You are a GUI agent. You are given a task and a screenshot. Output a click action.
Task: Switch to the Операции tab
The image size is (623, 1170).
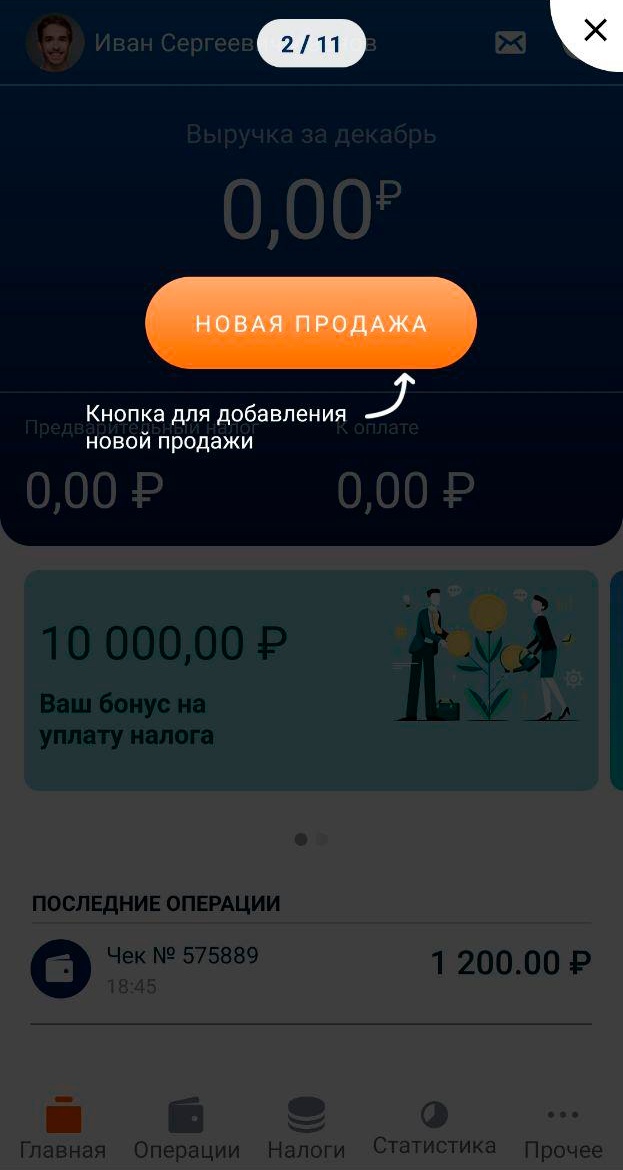pos(187,1127)
